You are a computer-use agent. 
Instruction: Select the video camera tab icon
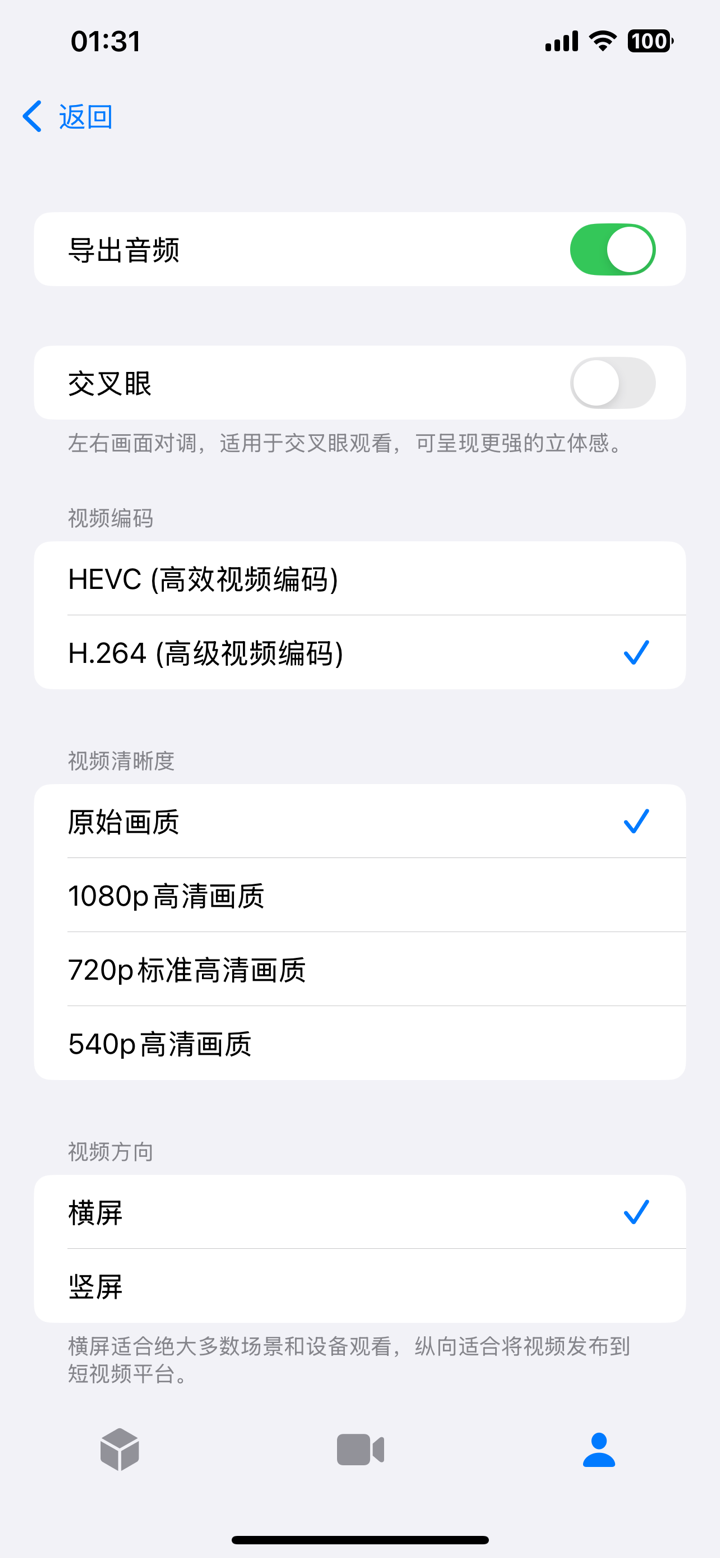[x=359, y=1450]
